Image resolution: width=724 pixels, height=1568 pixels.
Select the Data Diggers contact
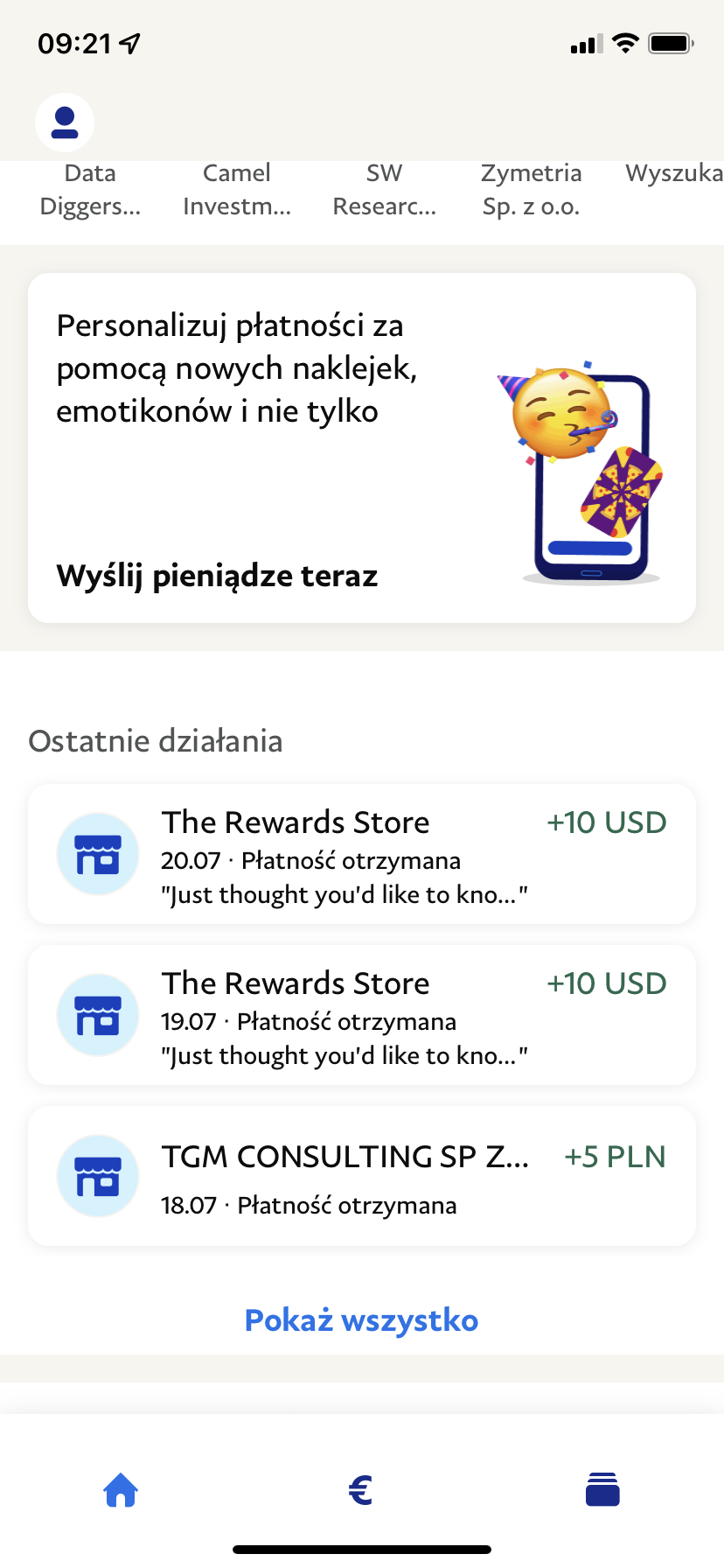point(90,190)
